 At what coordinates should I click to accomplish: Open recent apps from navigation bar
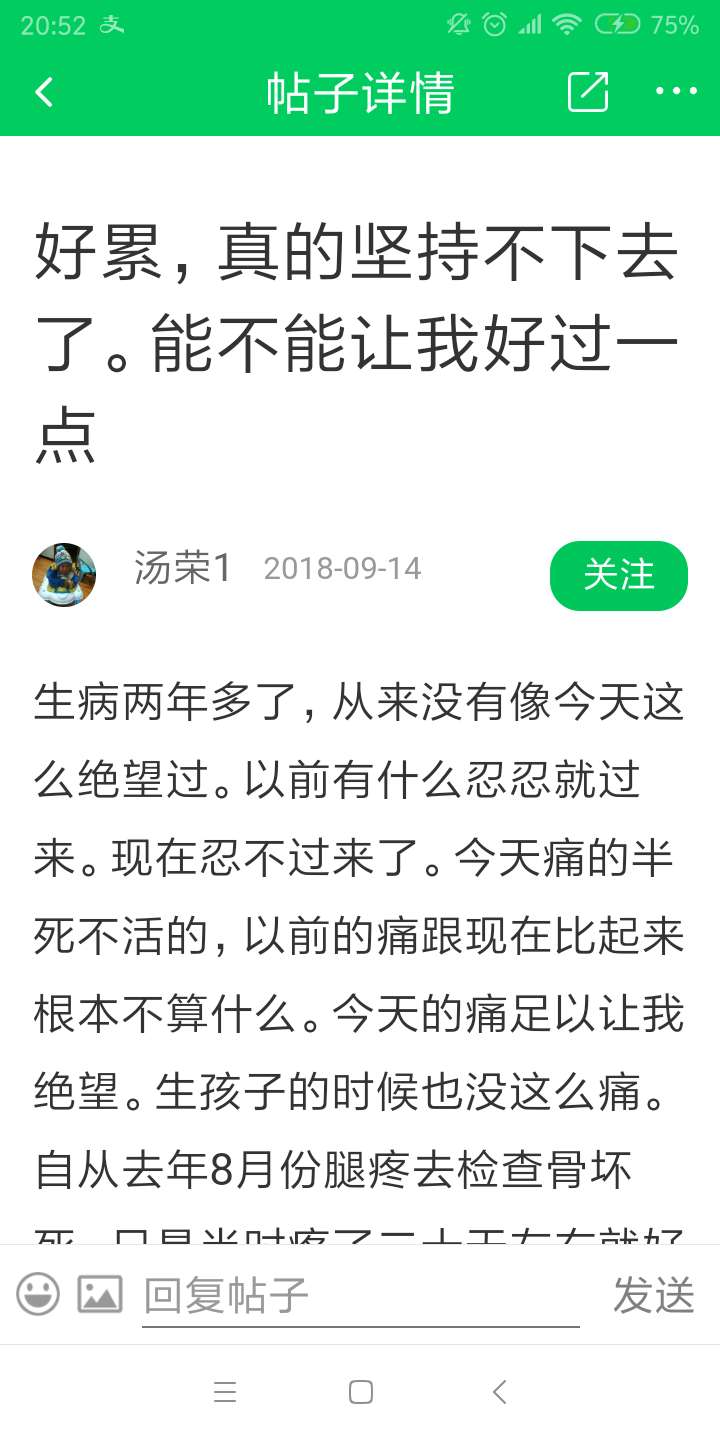pyautogui.click(x=225, y=1392)
